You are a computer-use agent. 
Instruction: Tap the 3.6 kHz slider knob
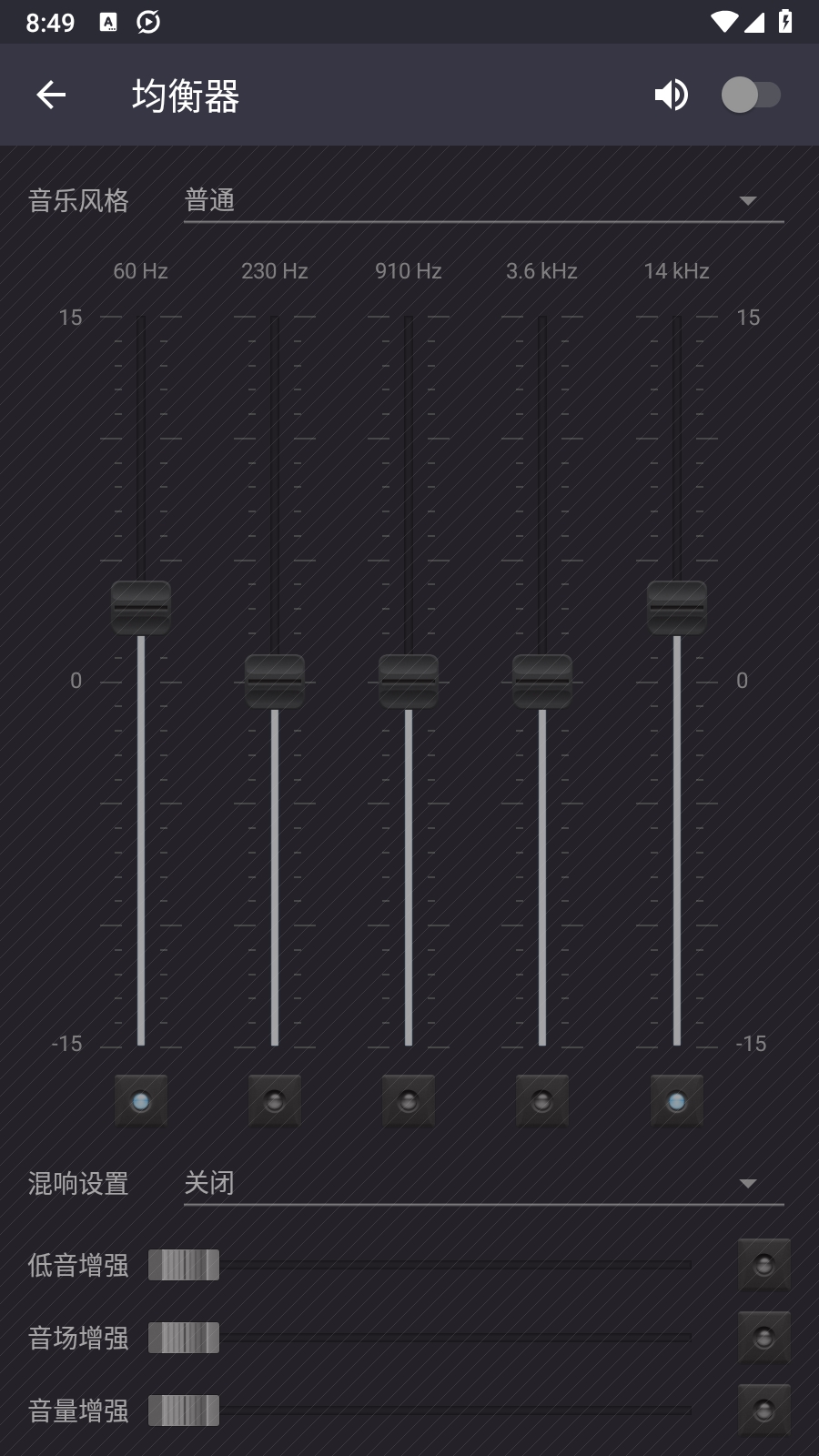point(542,681)
